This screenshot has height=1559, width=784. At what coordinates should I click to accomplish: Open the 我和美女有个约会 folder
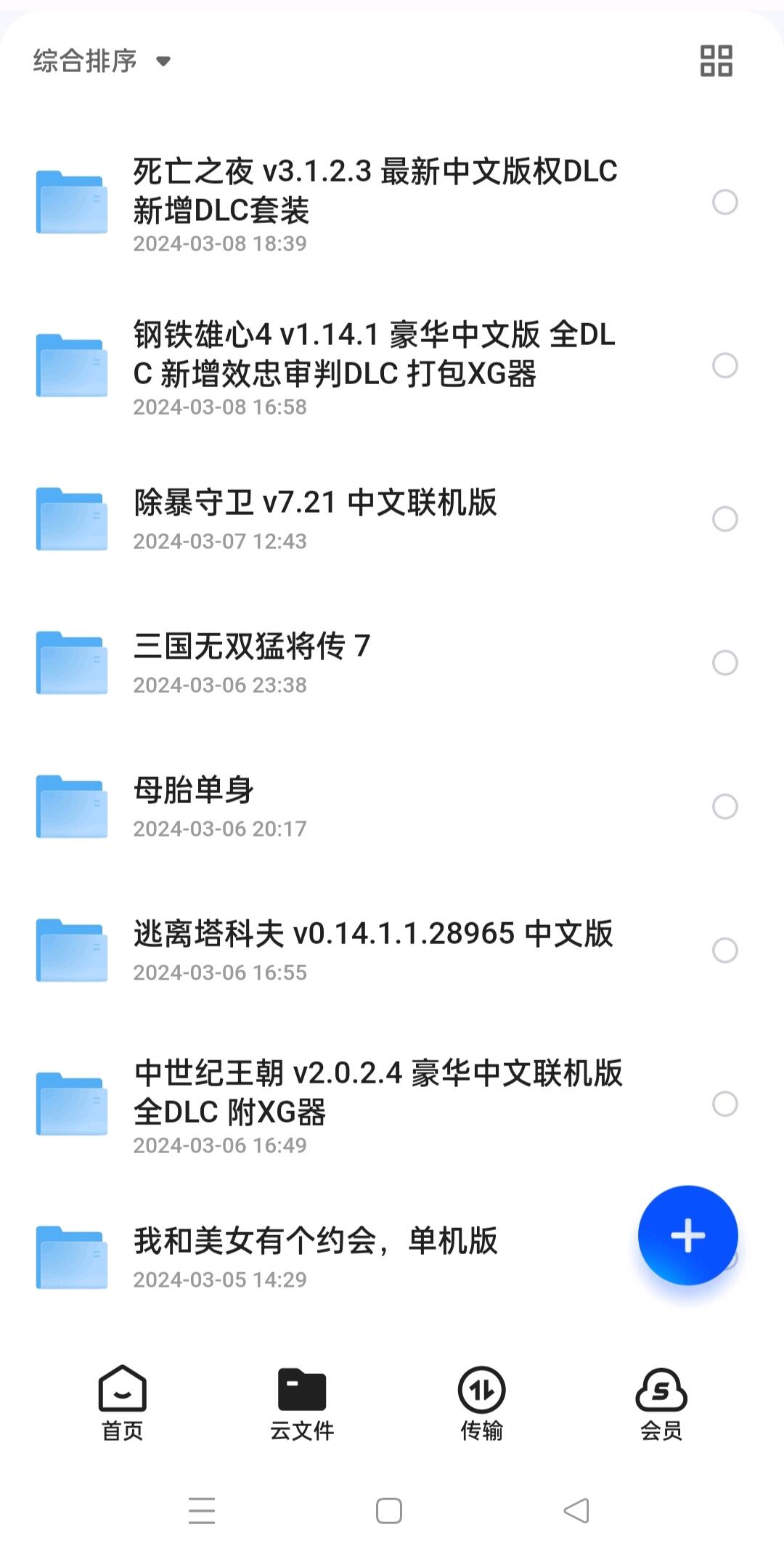pos(316,1242)
